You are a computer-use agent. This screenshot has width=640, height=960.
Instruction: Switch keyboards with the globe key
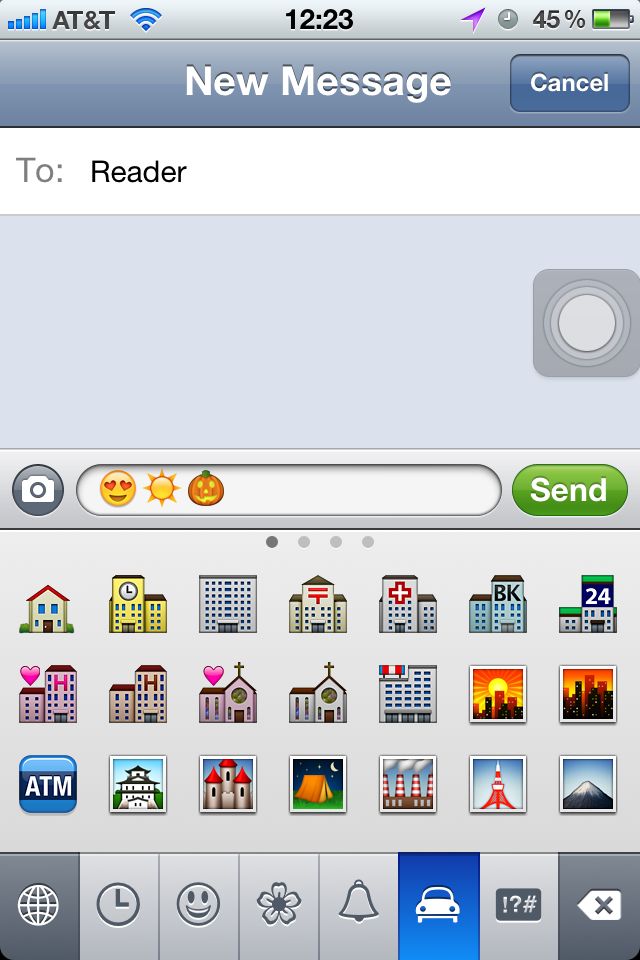(39, 906)
